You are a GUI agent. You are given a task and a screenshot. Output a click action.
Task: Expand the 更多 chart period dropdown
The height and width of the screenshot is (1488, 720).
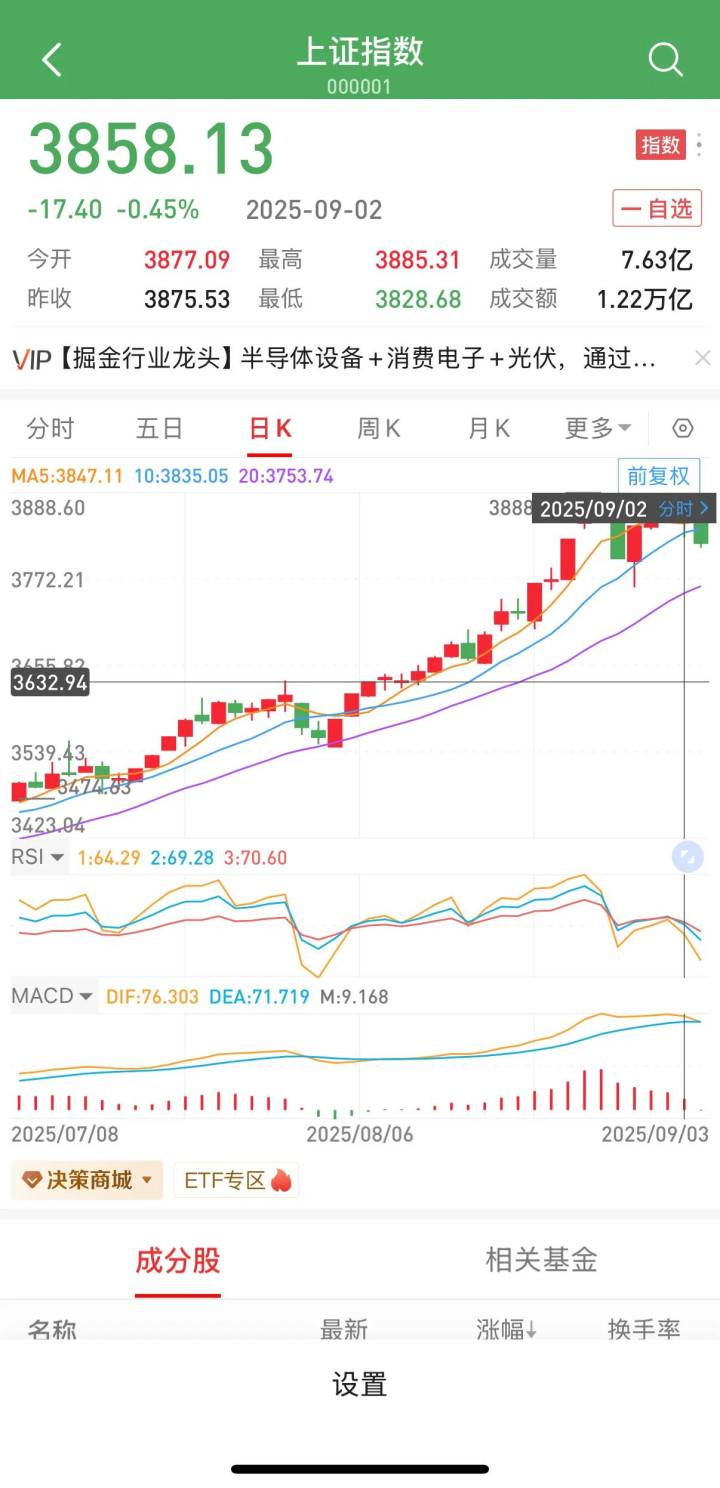(x=598, y=429)
